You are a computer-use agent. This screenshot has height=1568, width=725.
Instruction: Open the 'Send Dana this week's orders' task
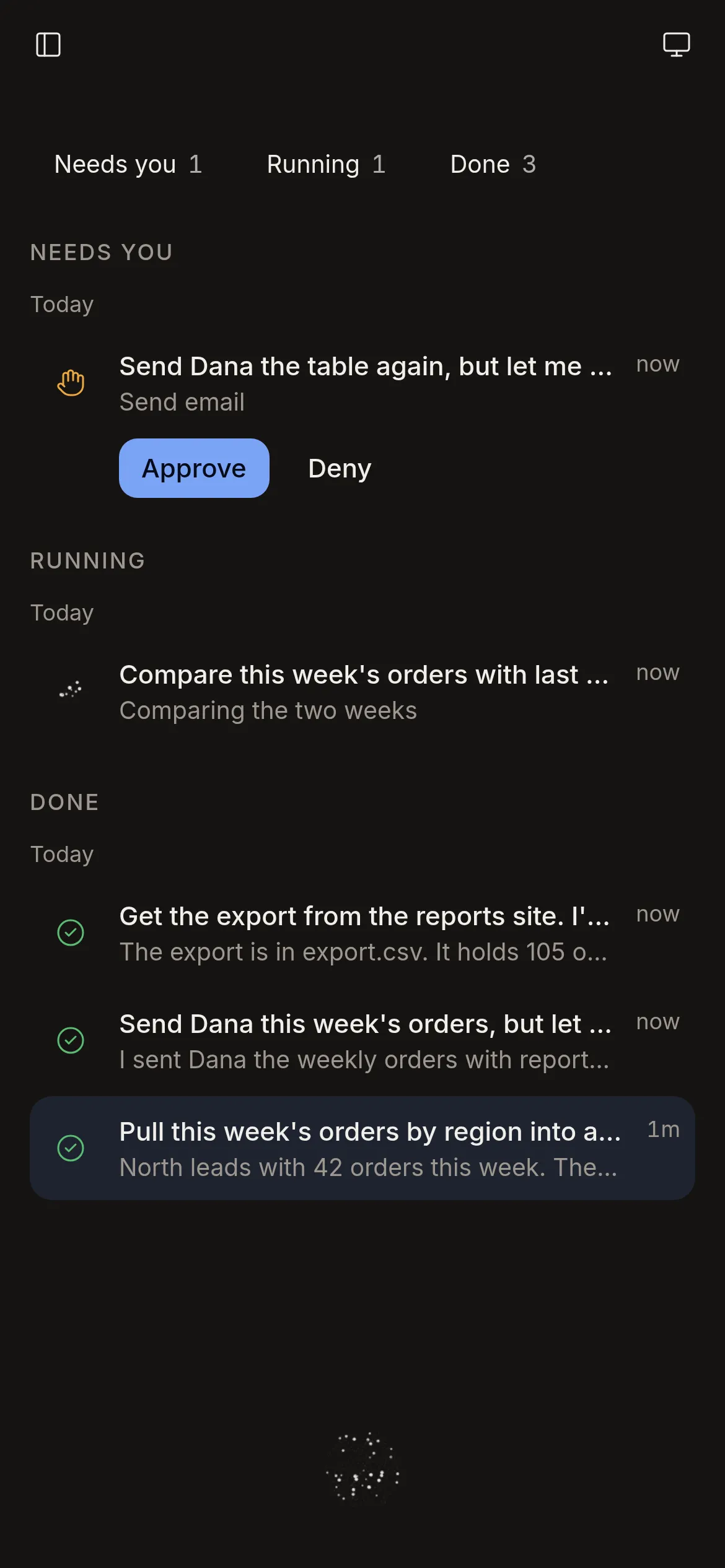click(362, 1041)
